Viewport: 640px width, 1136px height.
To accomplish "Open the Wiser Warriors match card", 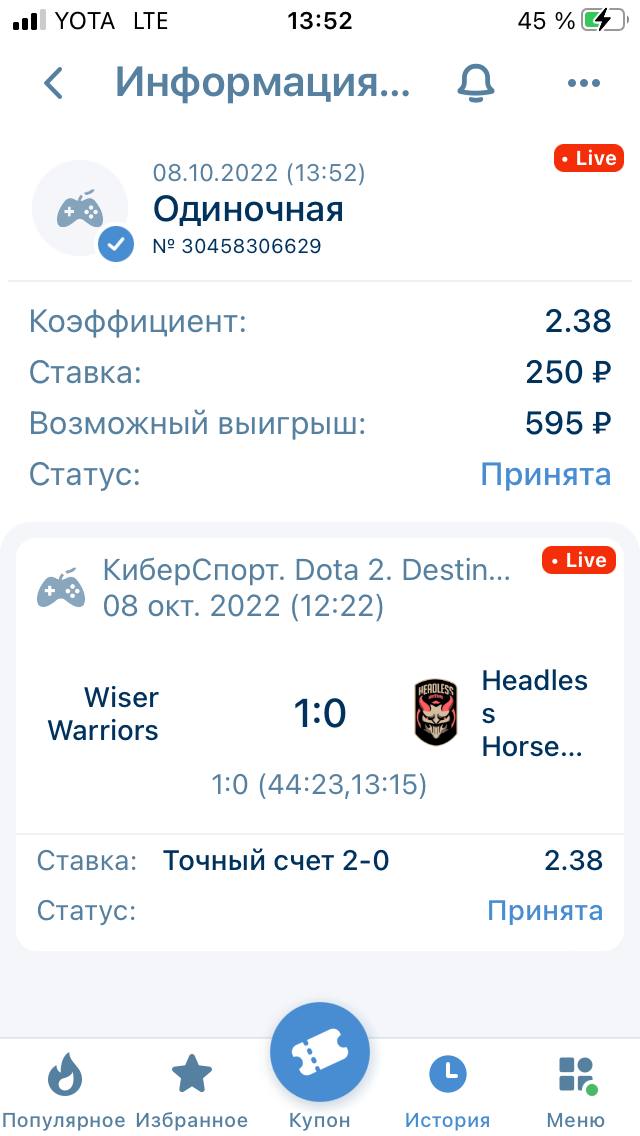I will pos(320,714).
